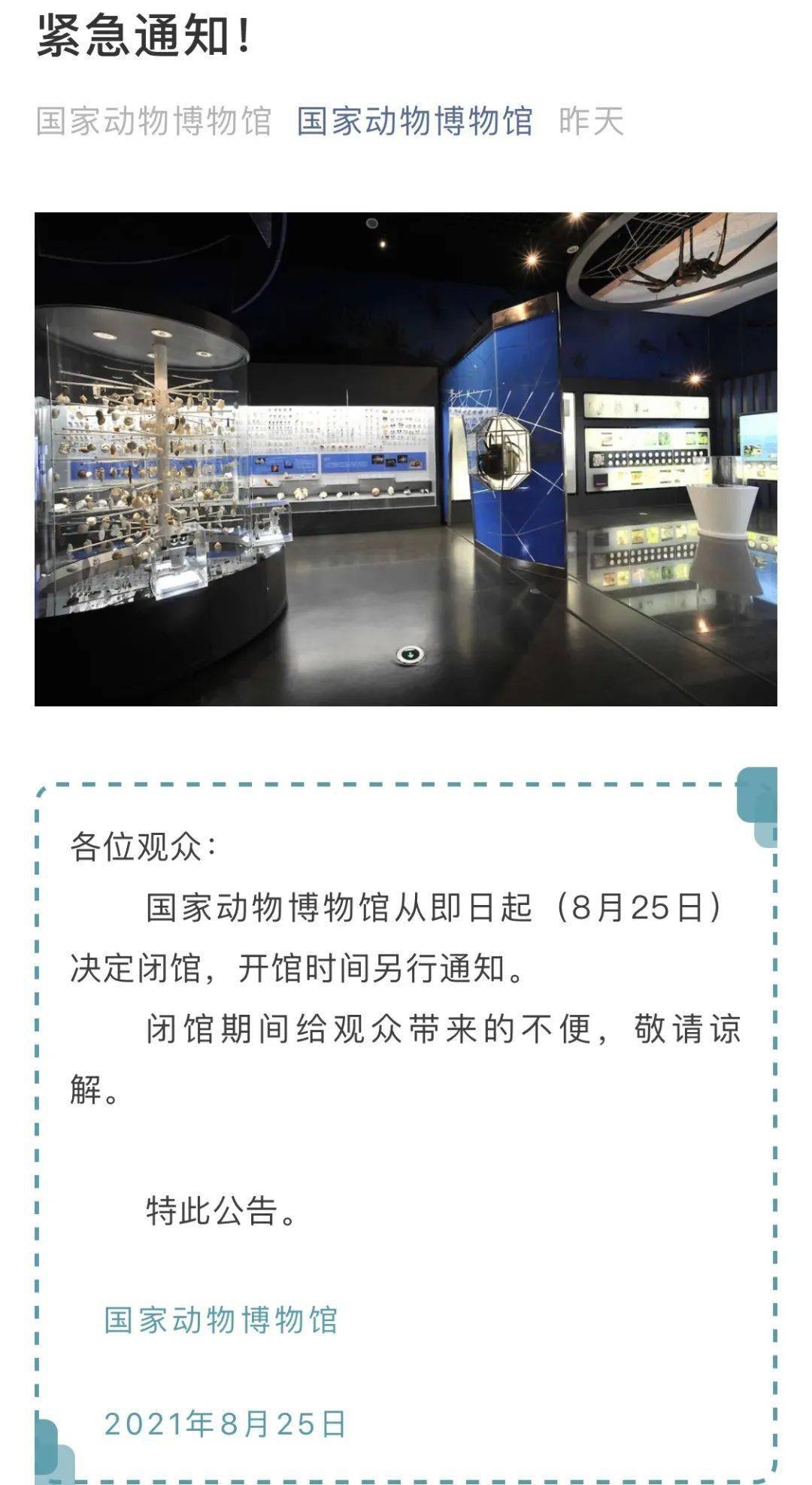Open the blue 国家动物博物馆 account link
Viewport: 812px width, 1485px height.
tap(414, 121)
